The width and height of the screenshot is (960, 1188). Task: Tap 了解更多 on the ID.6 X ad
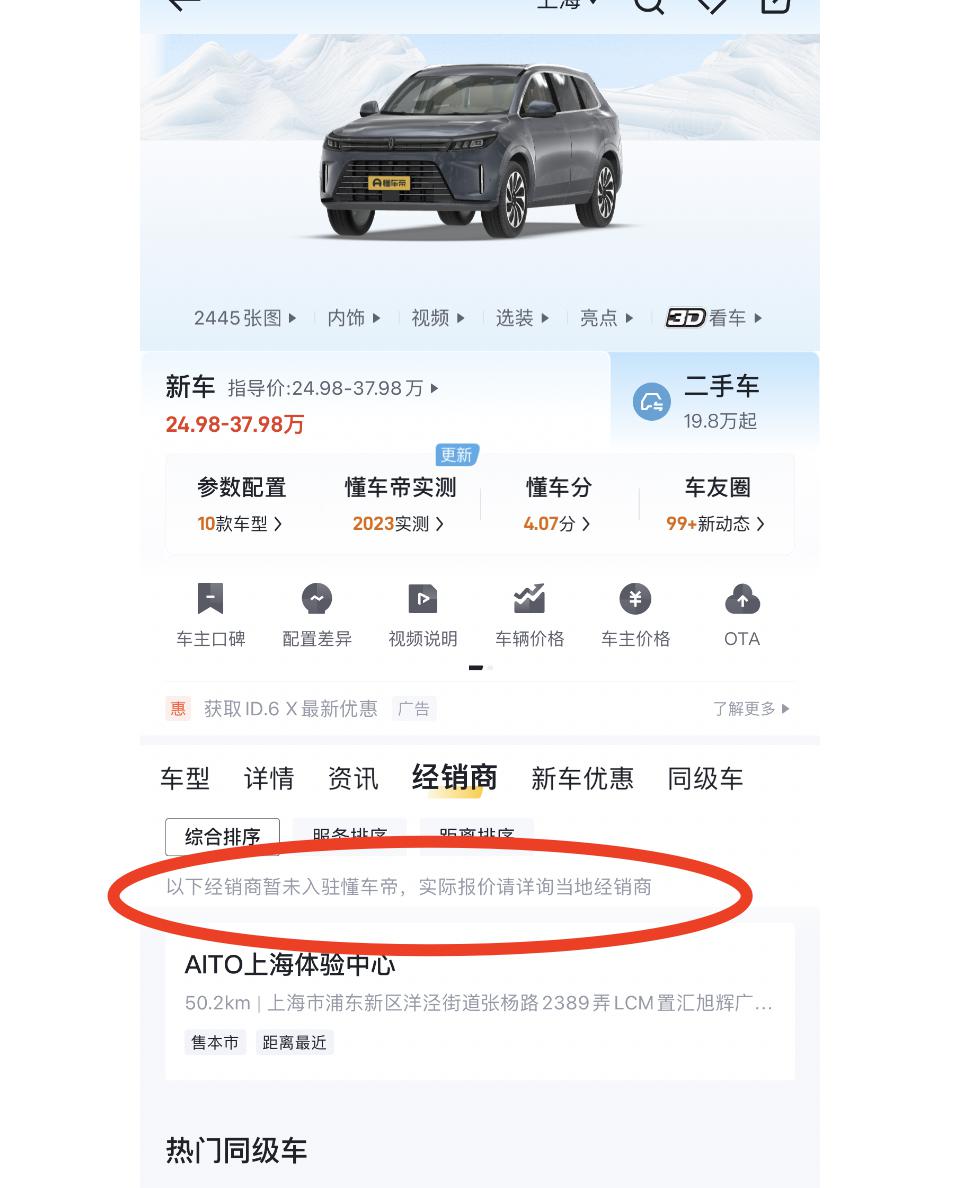(751, 708)
